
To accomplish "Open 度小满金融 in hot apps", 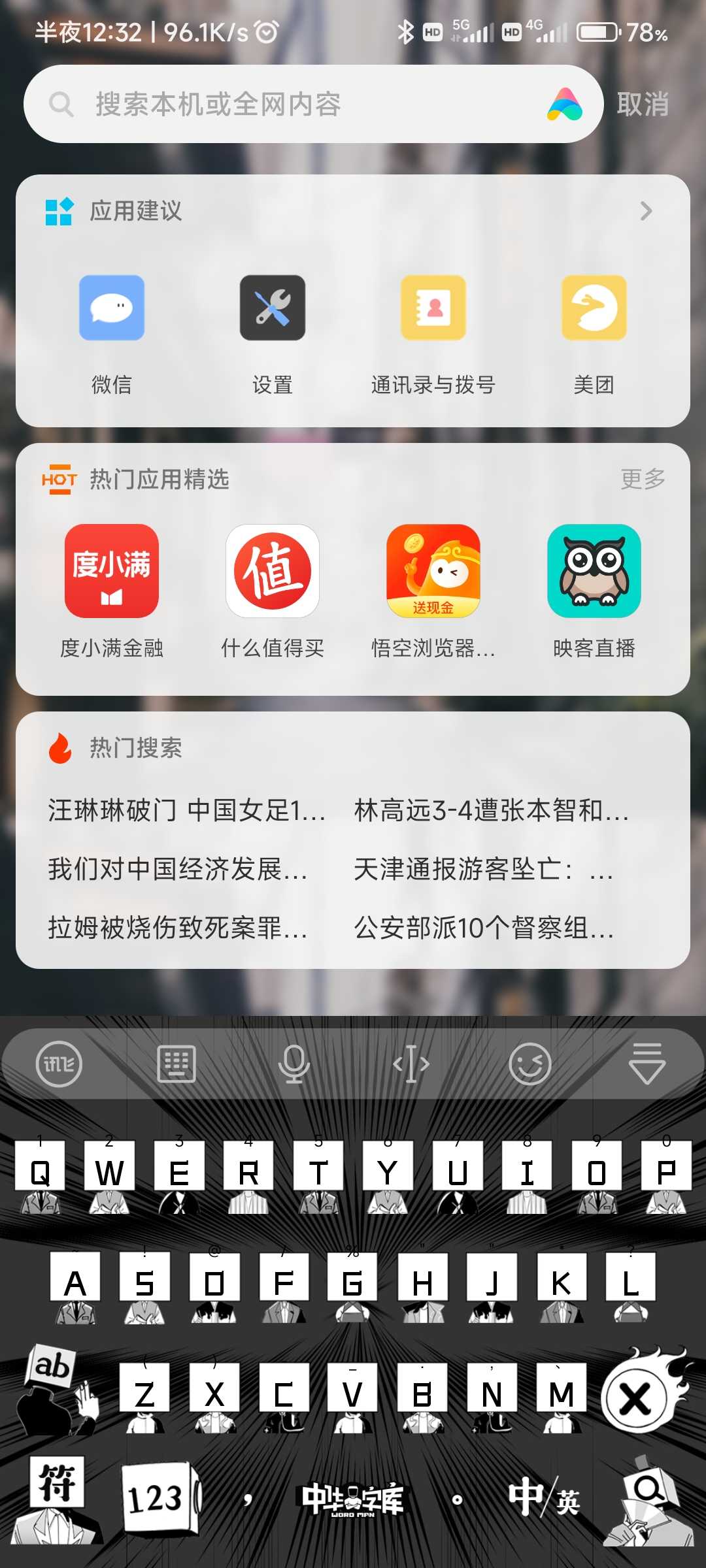I will tap(112, 571).
